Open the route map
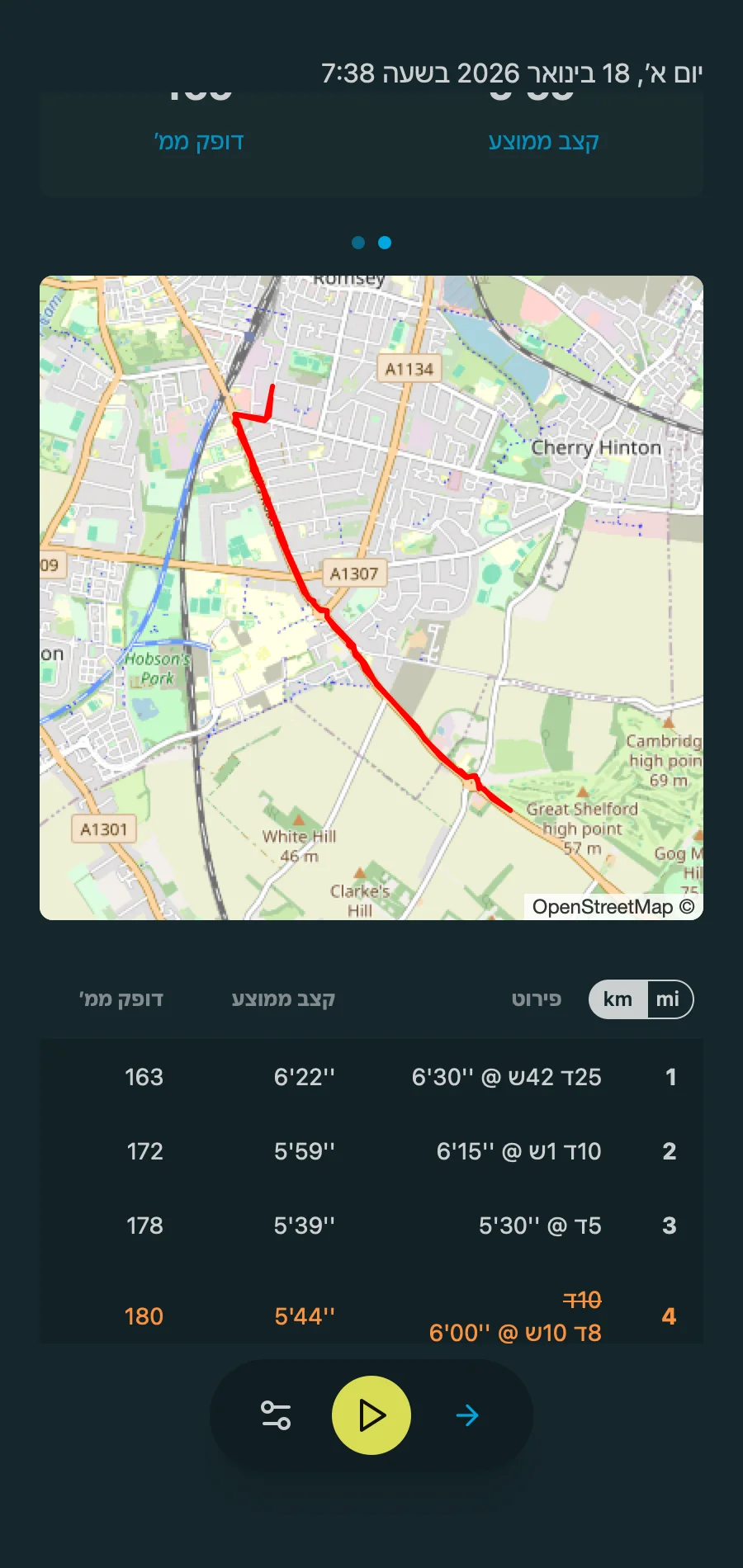This screenshot has width=743, height=1568. pos(371,597)
